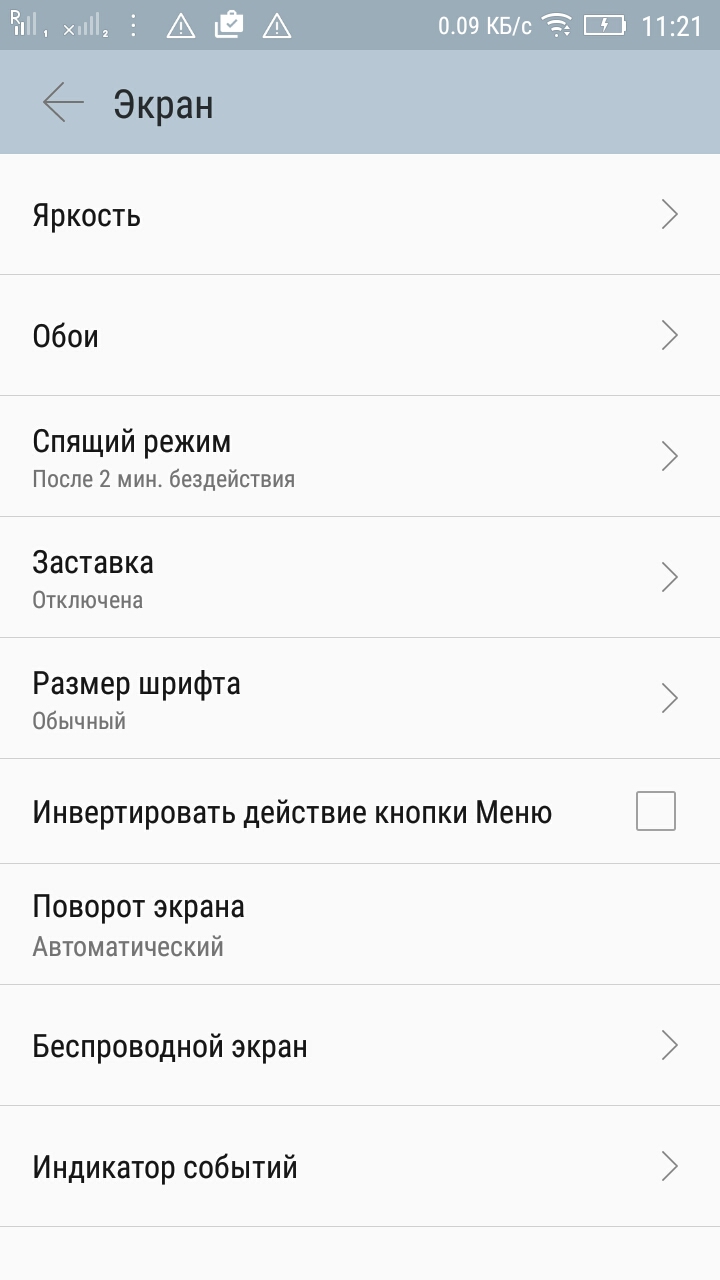Viewport: 720px width, 1280px height.
Task: Enable Инвертировать действие кнопки Меню checkbox
Action: 656,811
